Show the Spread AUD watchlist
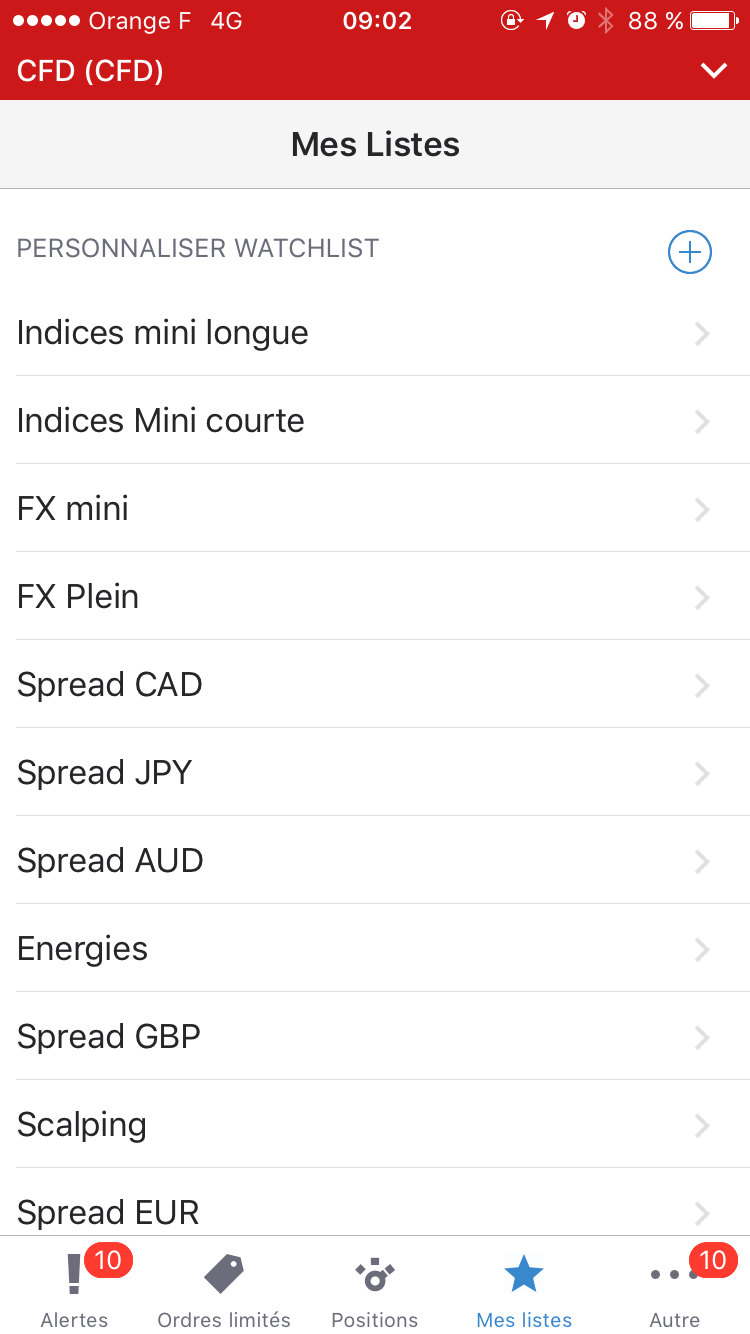750x1334 pixels. pos(375,861)
